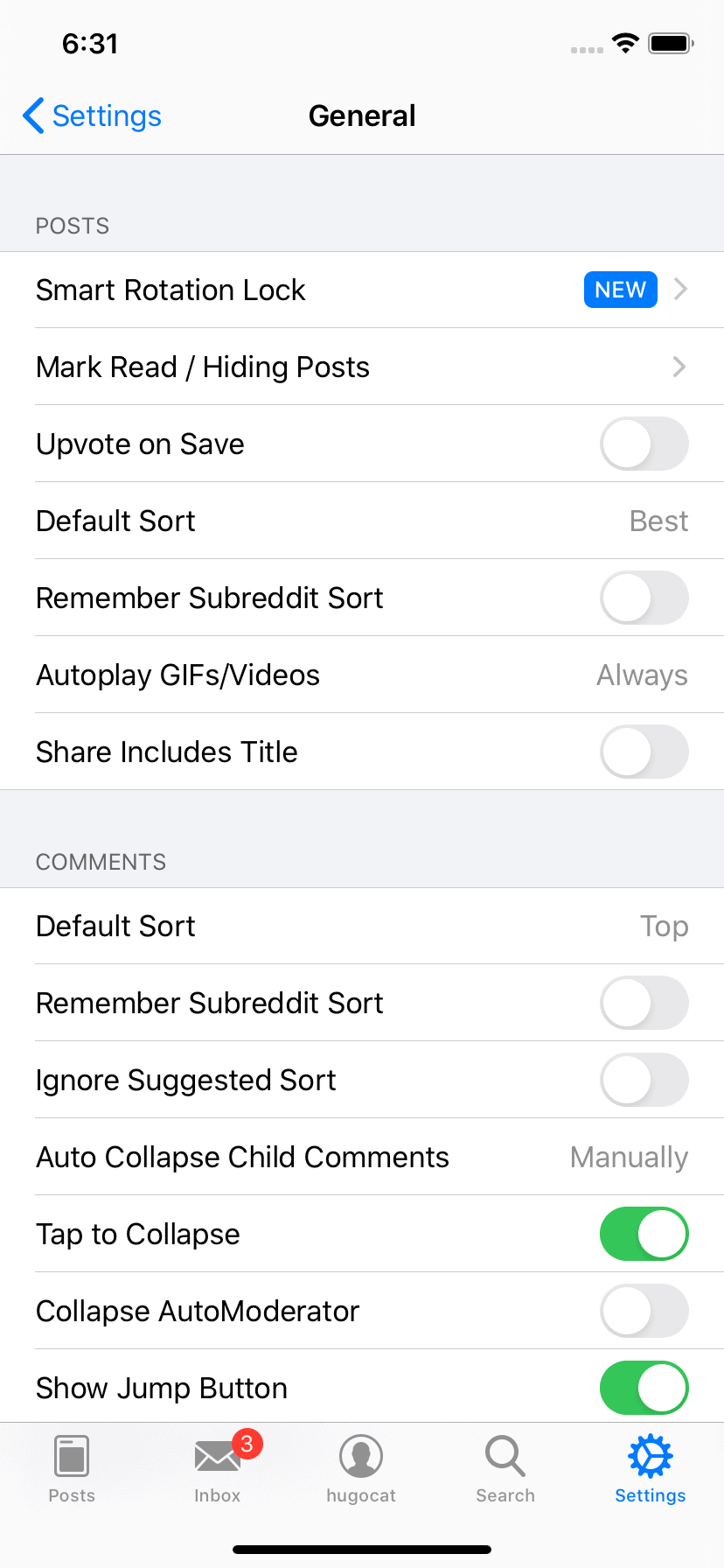The height and width of the screenshot is (1568, 724).
Task: Open the hugocat profile tab
Action: tap(361, 1468)
